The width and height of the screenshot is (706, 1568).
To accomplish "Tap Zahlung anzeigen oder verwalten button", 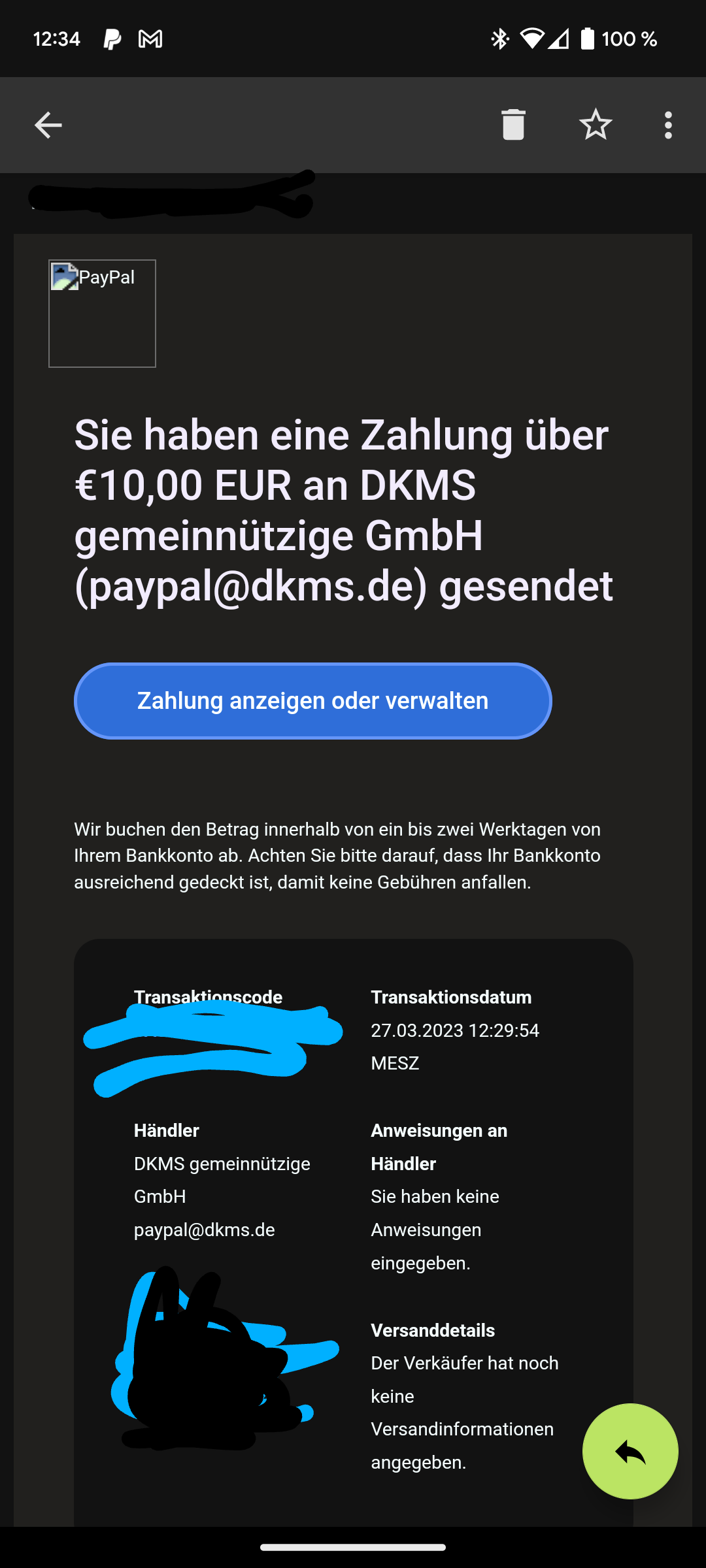I will point(312,701).
